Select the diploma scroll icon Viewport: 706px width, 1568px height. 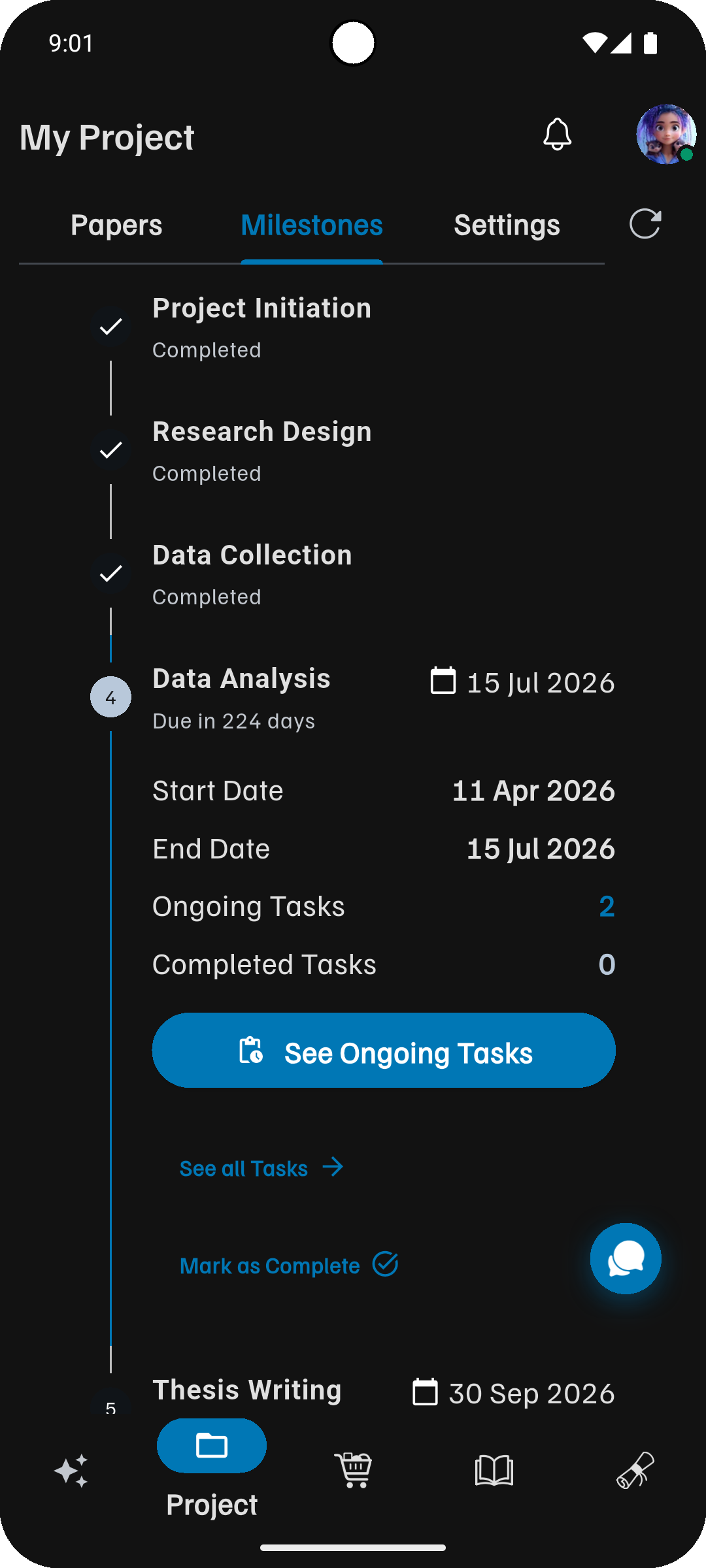635,1470
